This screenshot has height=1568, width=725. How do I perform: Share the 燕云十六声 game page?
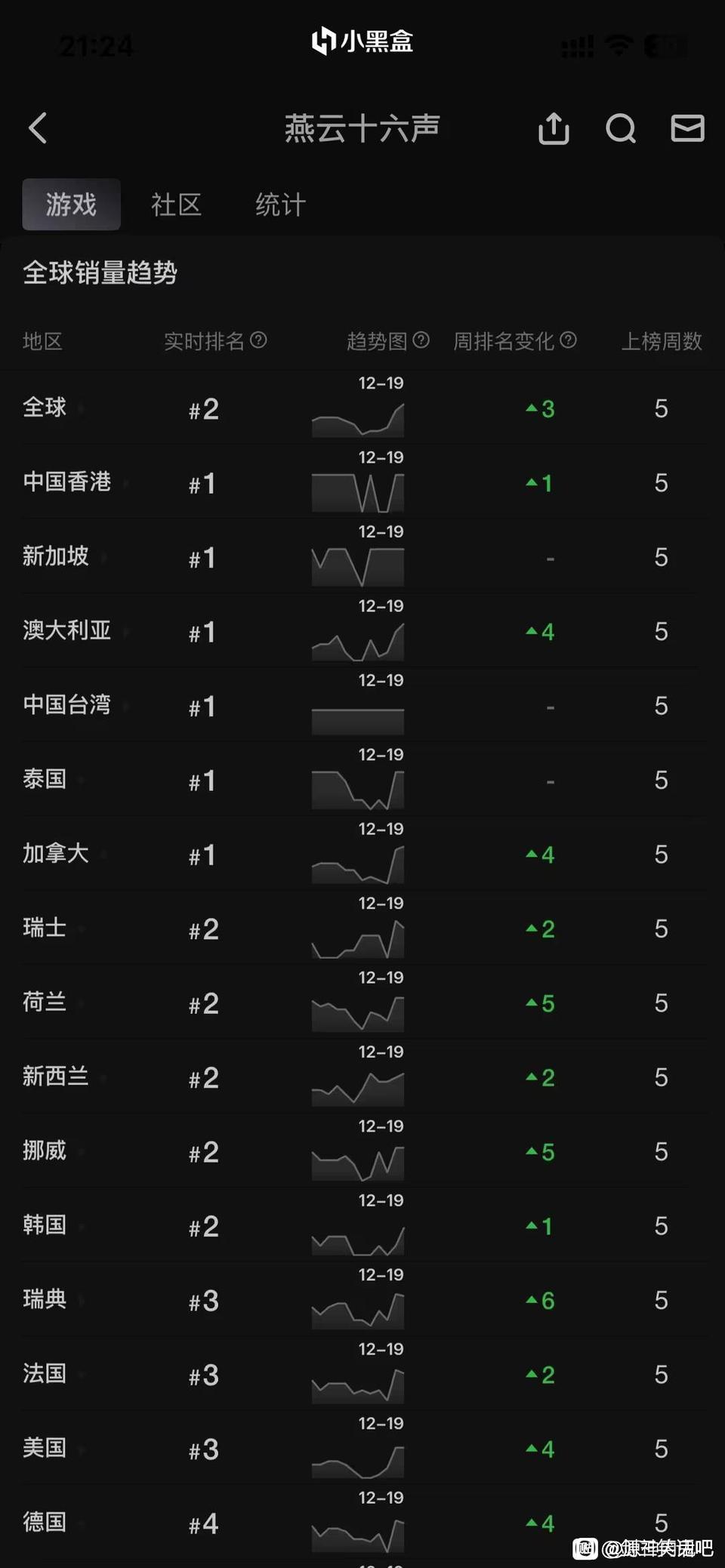pyautogui.click(x=554, y=128)
